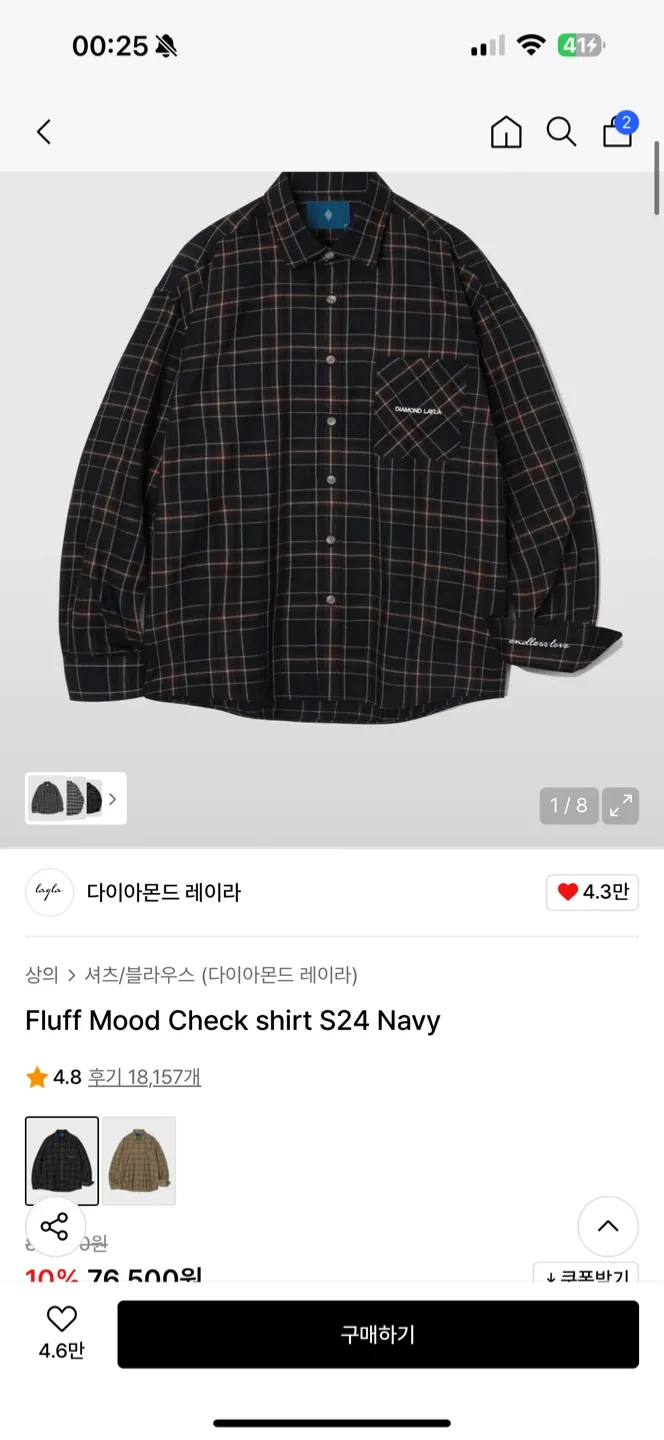Open the image thumbnail strip preview

[75, 798]
